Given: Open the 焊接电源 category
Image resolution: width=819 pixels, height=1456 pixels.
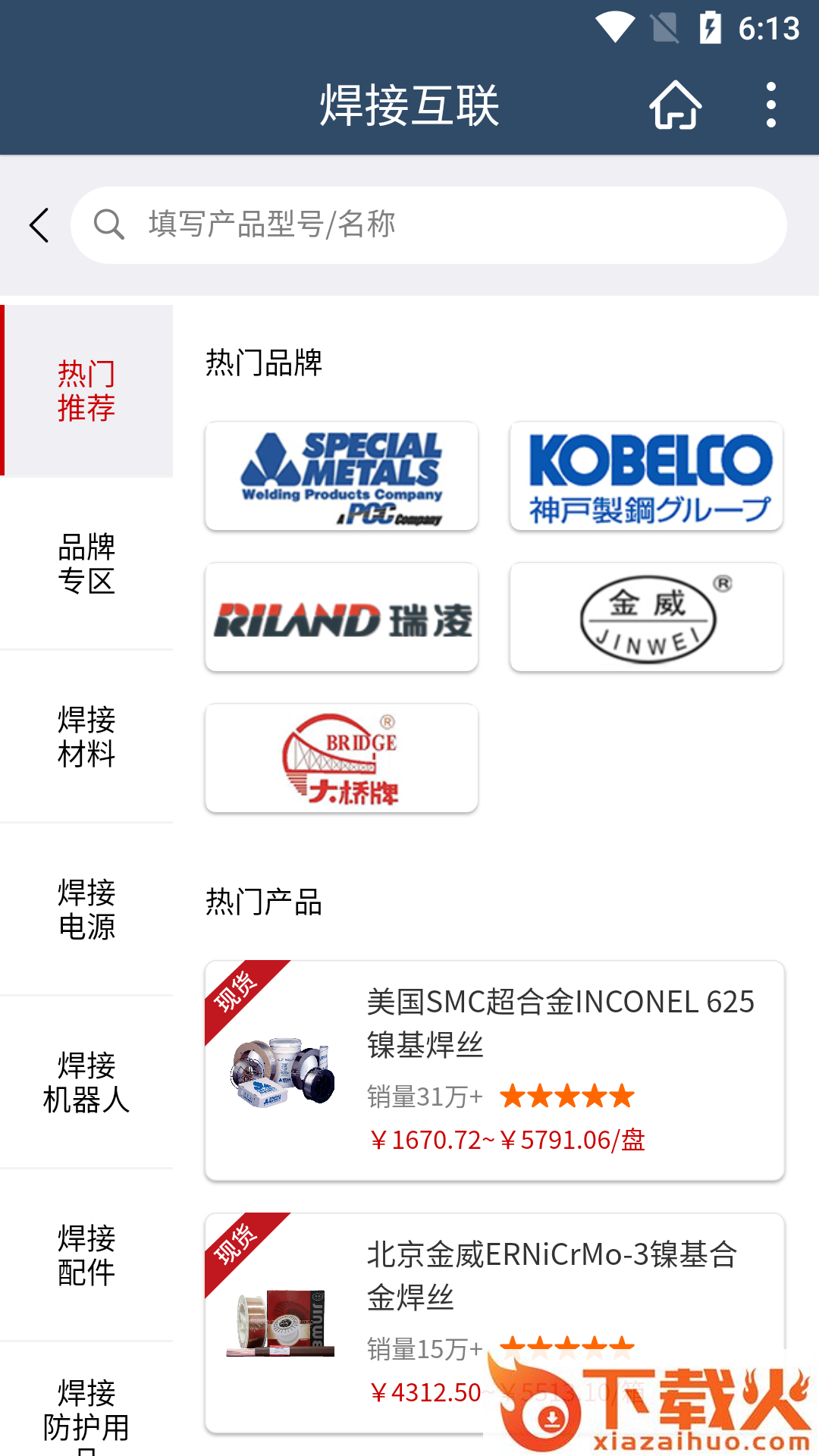Looking at the screenshot, I should 86,909.
